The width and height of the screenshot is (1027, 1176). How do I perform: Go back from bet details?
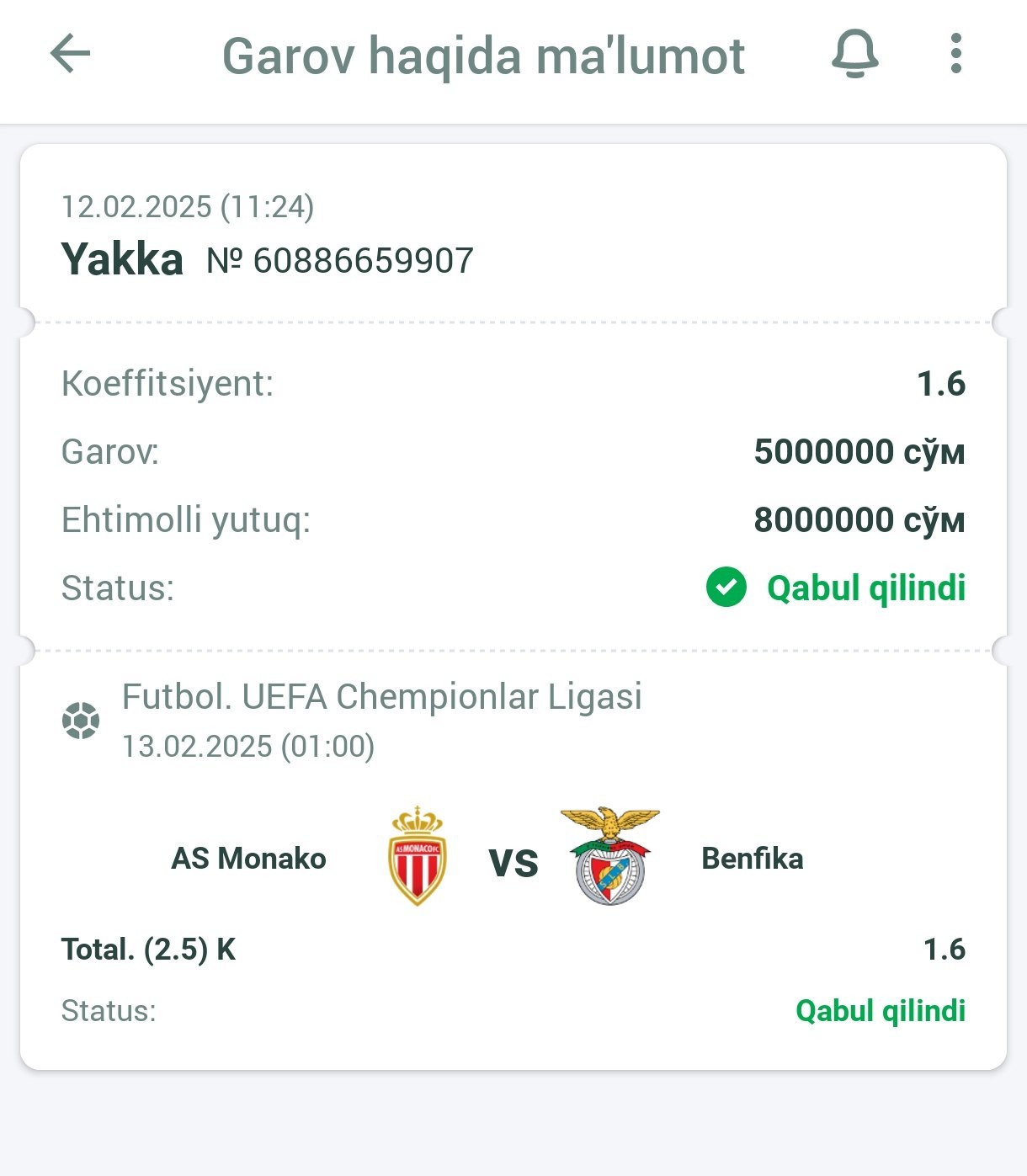(x=71, y=55)
